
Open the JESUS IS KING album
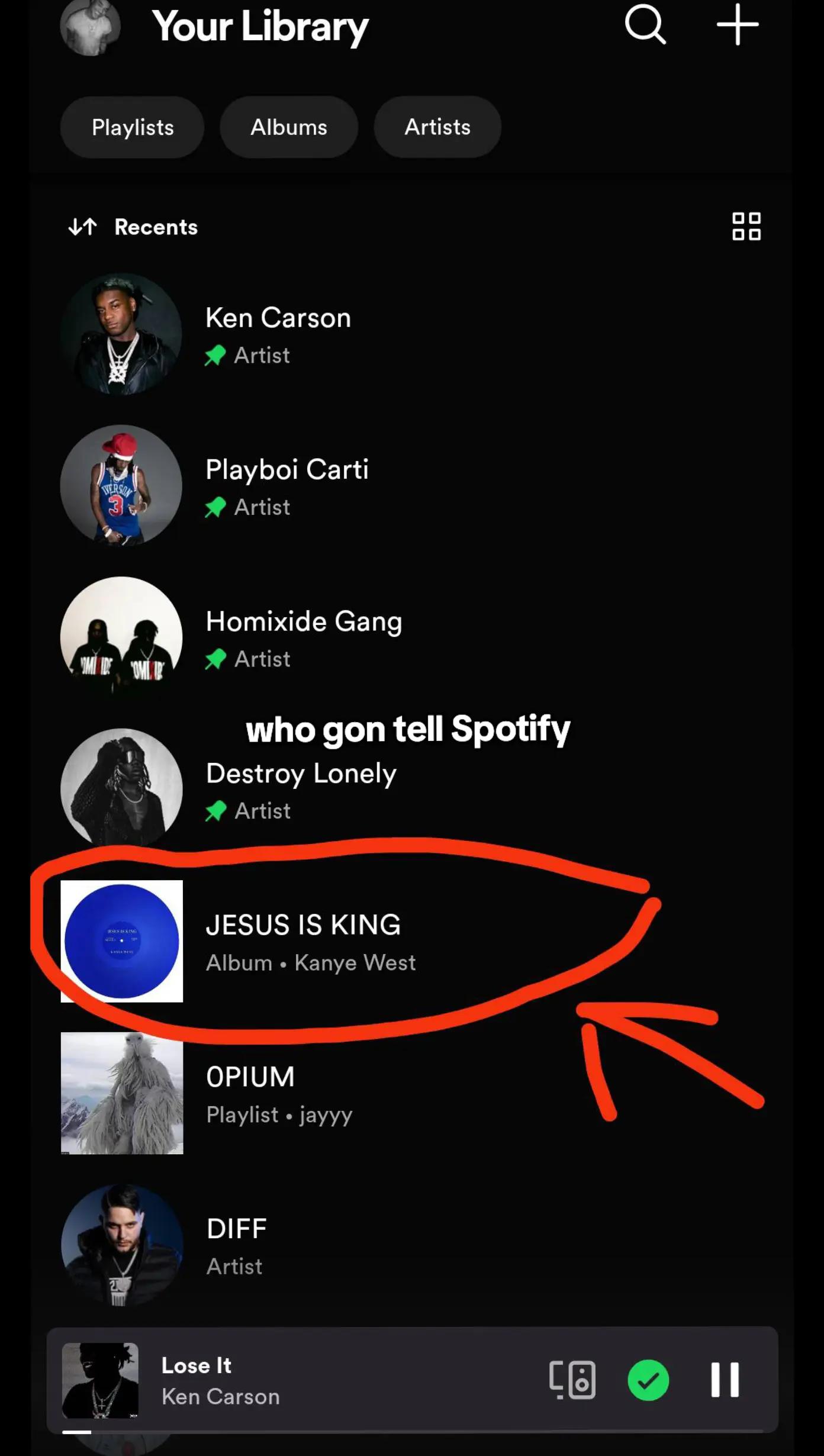(x=303, y=941)
